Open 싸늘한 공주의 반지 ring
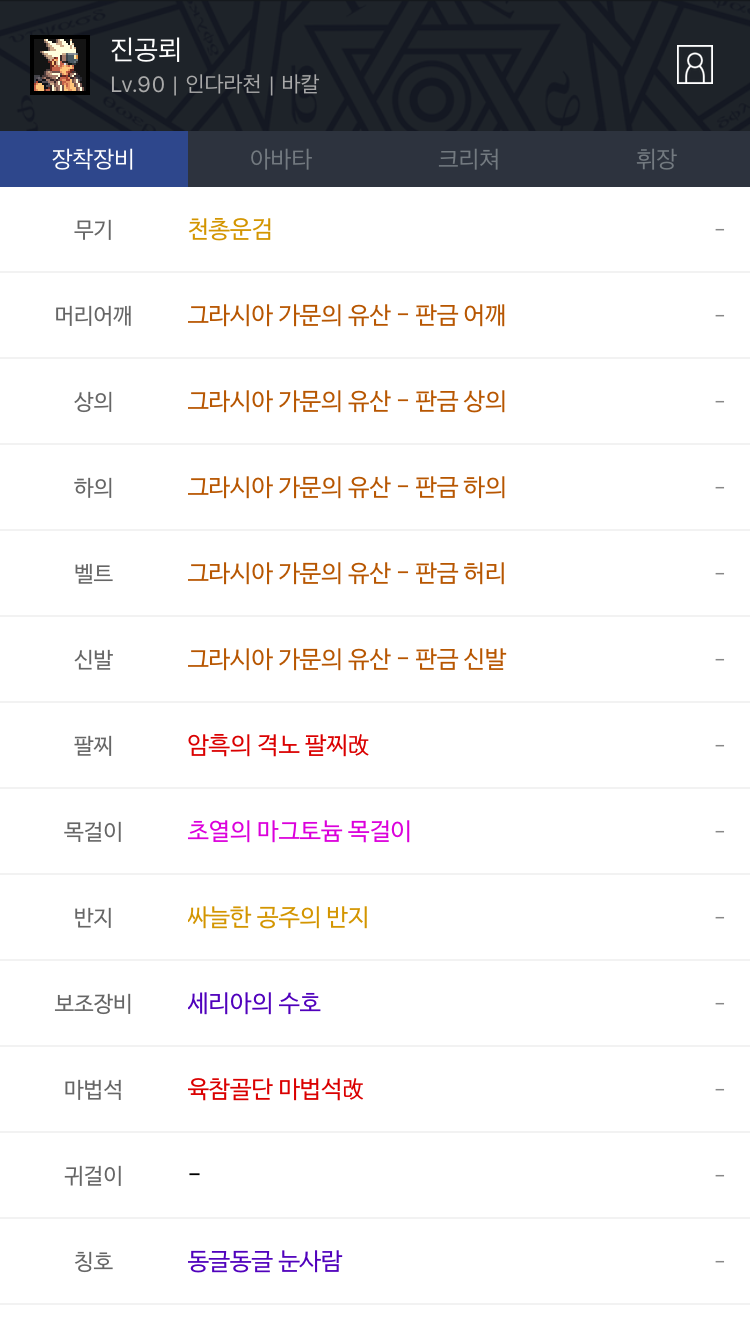Image resolution: width=750 pixels, height=1334 pixels. coord(278,918)
